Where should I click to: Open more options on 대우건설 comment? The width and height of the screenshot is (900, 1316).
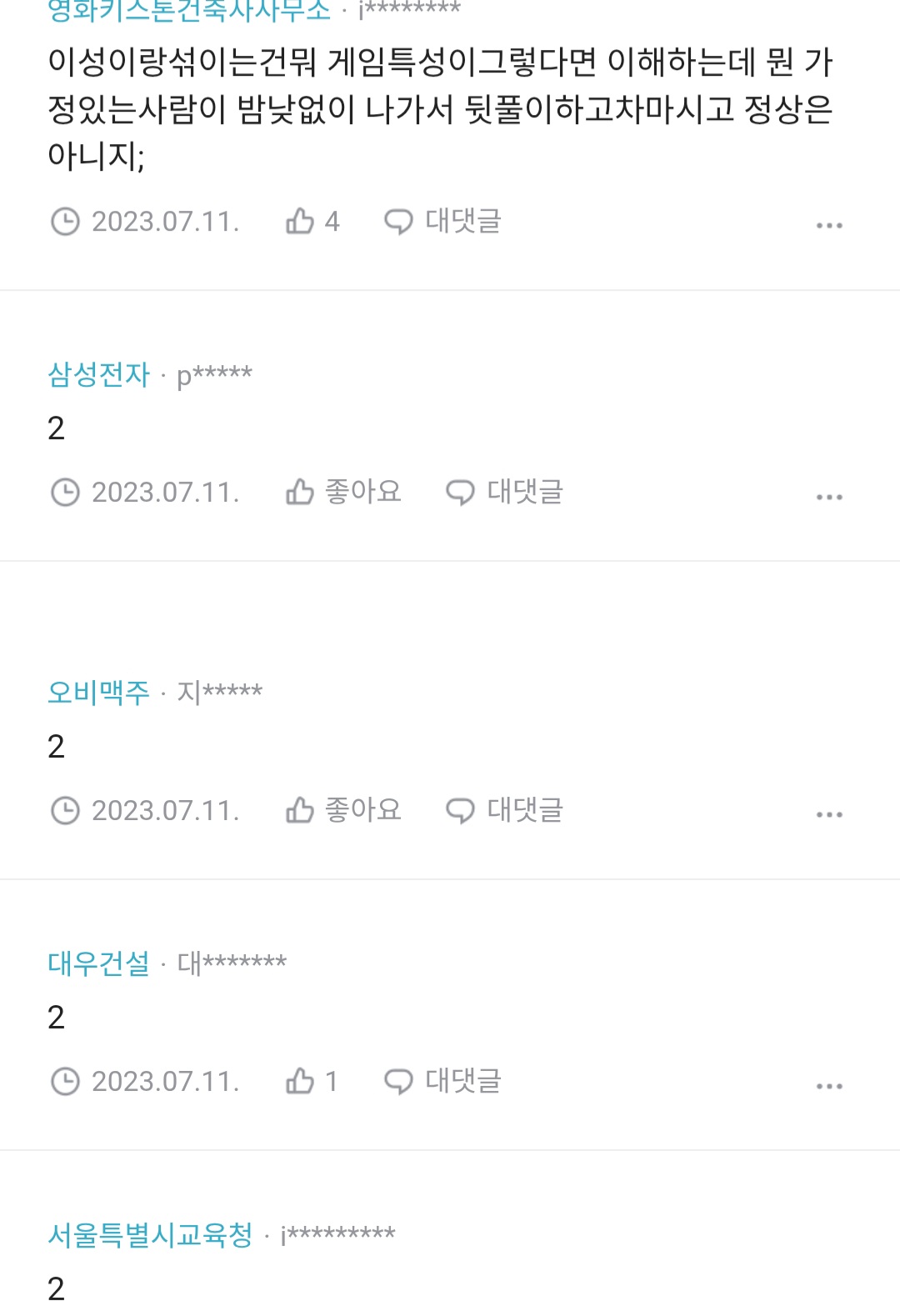[x=829, y=1086]
